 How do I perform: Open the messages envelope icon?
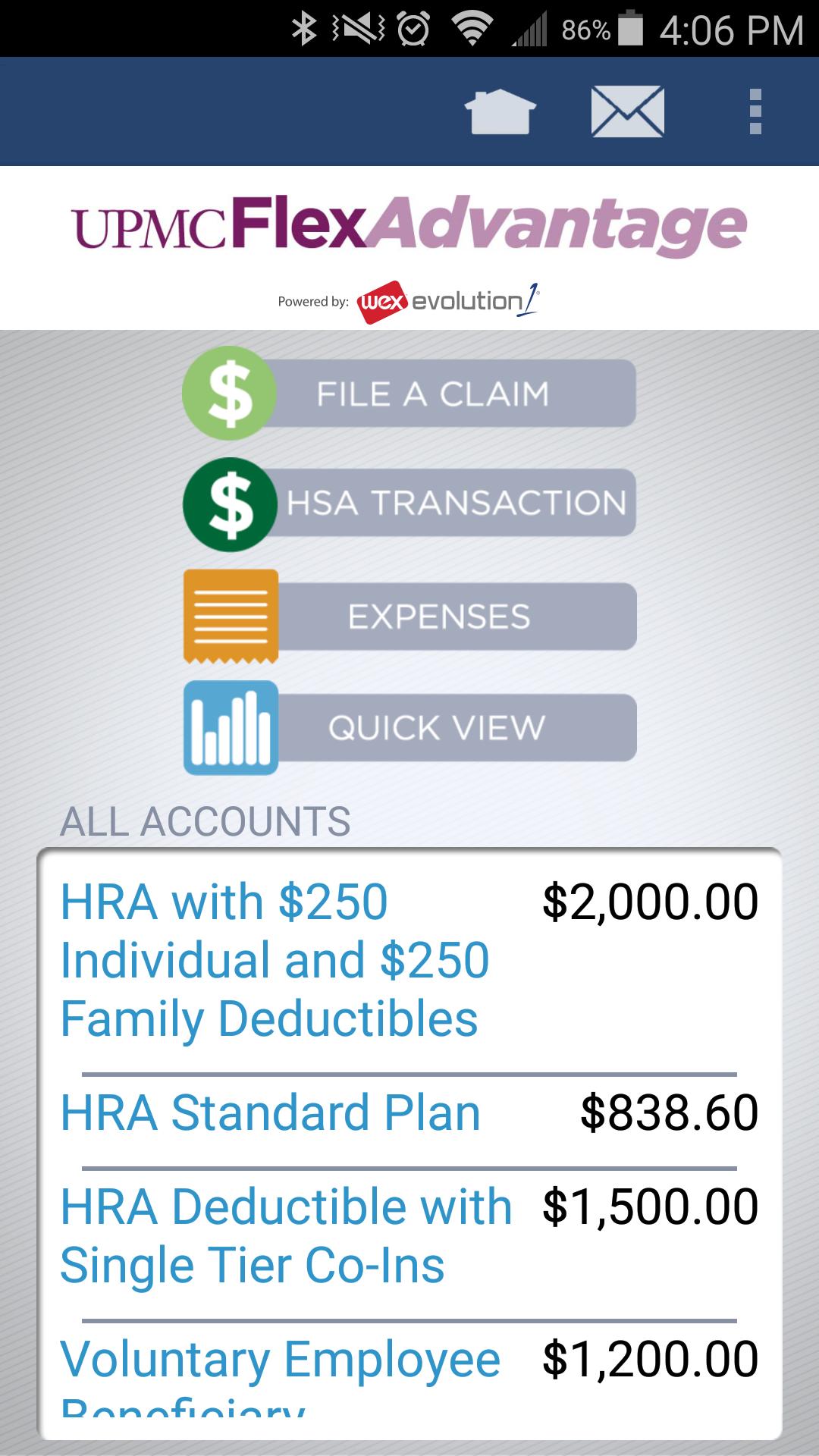click(627, 112)
